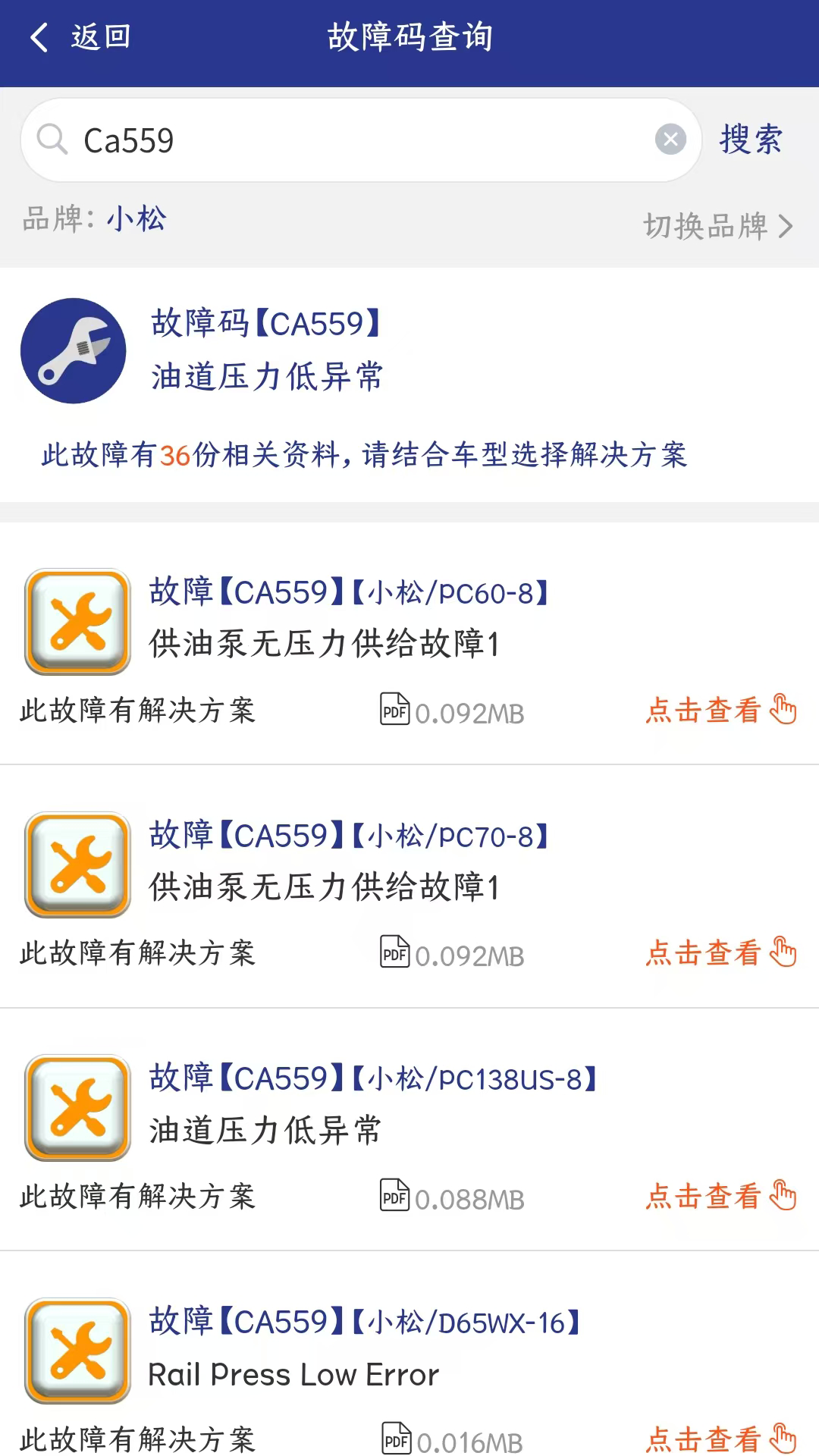The width and height of the screenshot is (819, 1456).
Task: Click the blue wrench fault code CA559 icon
Action: (74, 350)
